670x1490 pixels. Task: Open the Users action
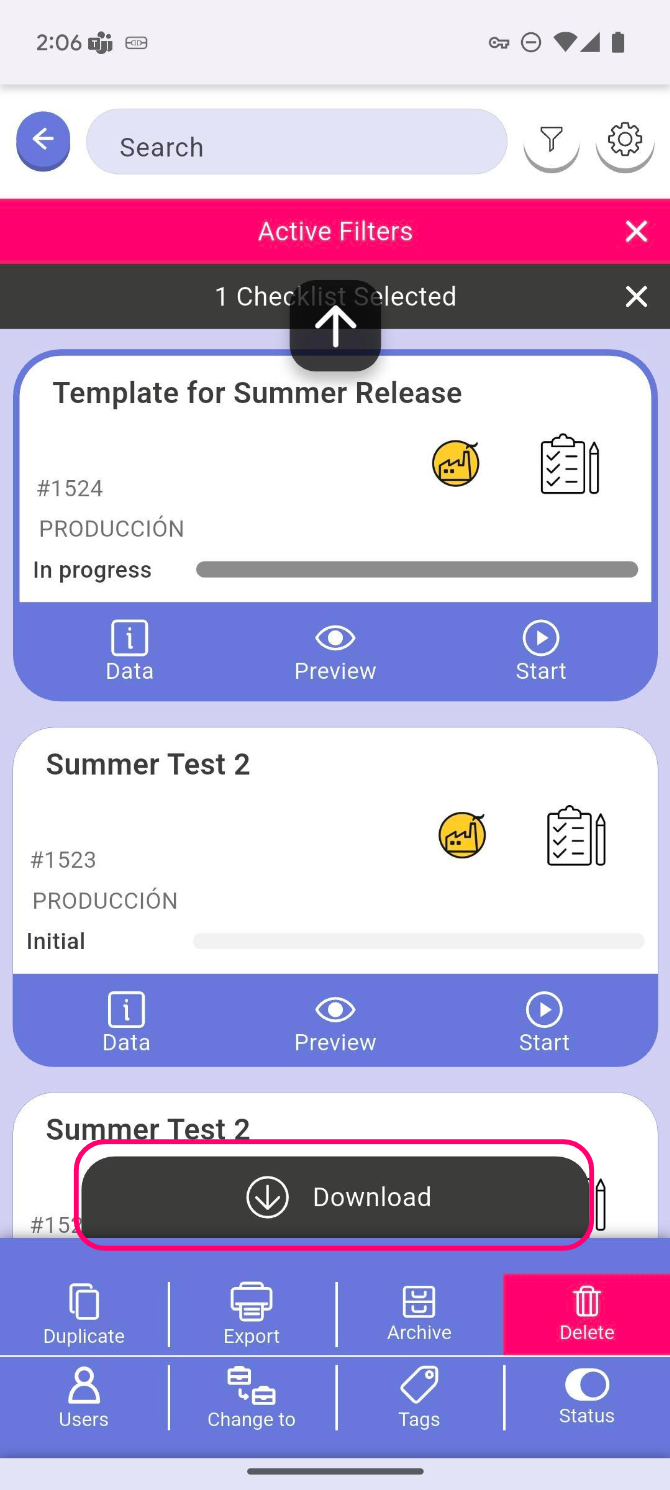coord(84,1398)
